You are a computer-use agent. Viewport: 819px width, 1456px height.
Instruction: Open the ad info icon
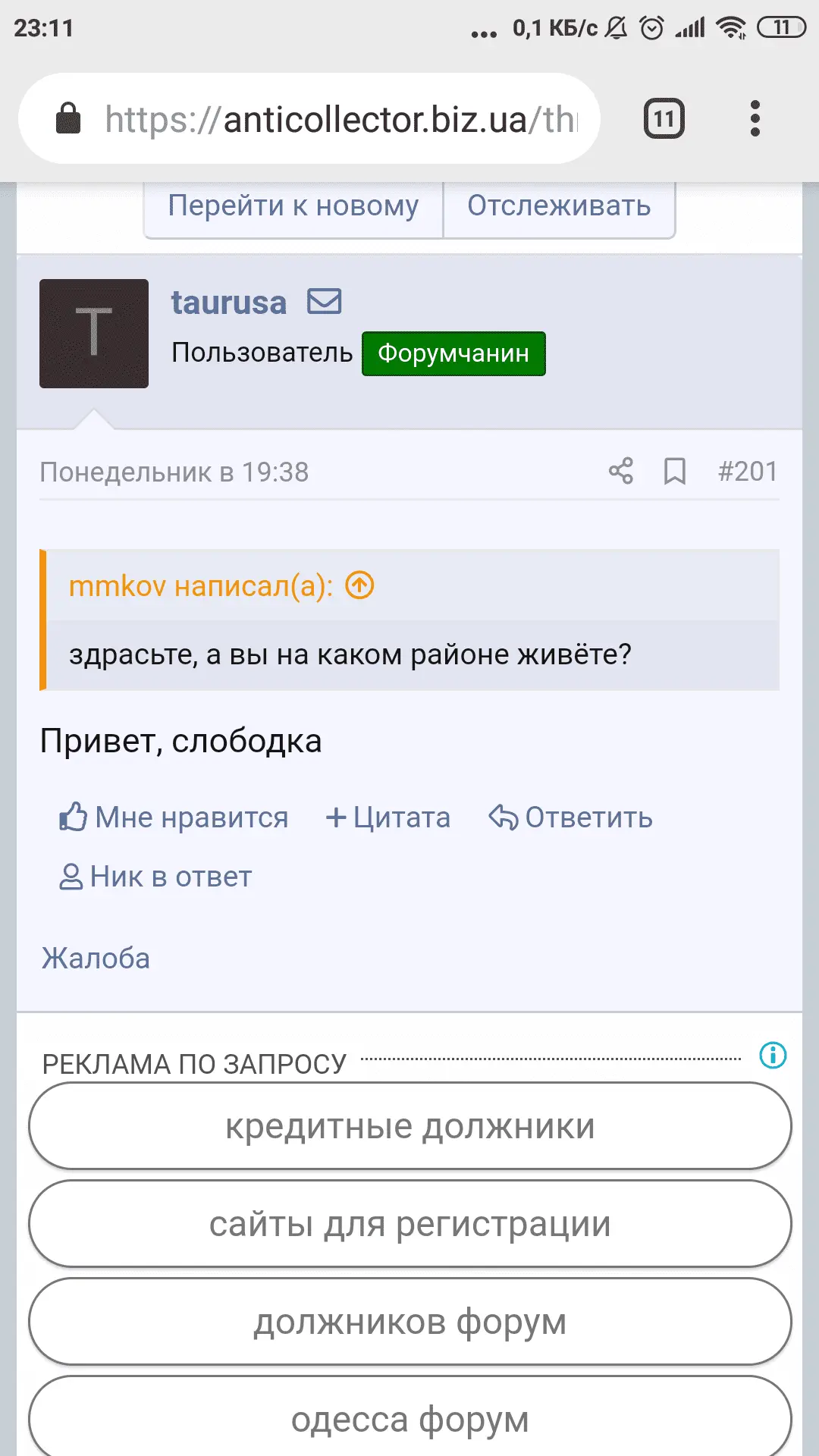(773, 1055)
